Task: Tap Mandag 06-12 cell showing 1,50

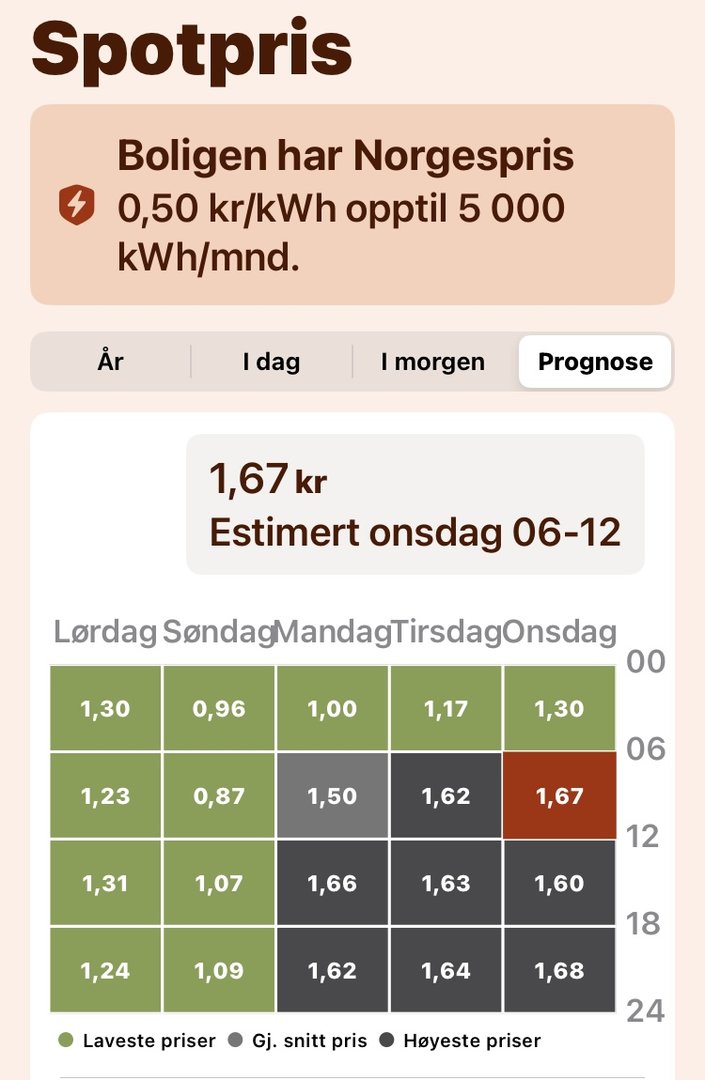Action: [x=332, y=797]
